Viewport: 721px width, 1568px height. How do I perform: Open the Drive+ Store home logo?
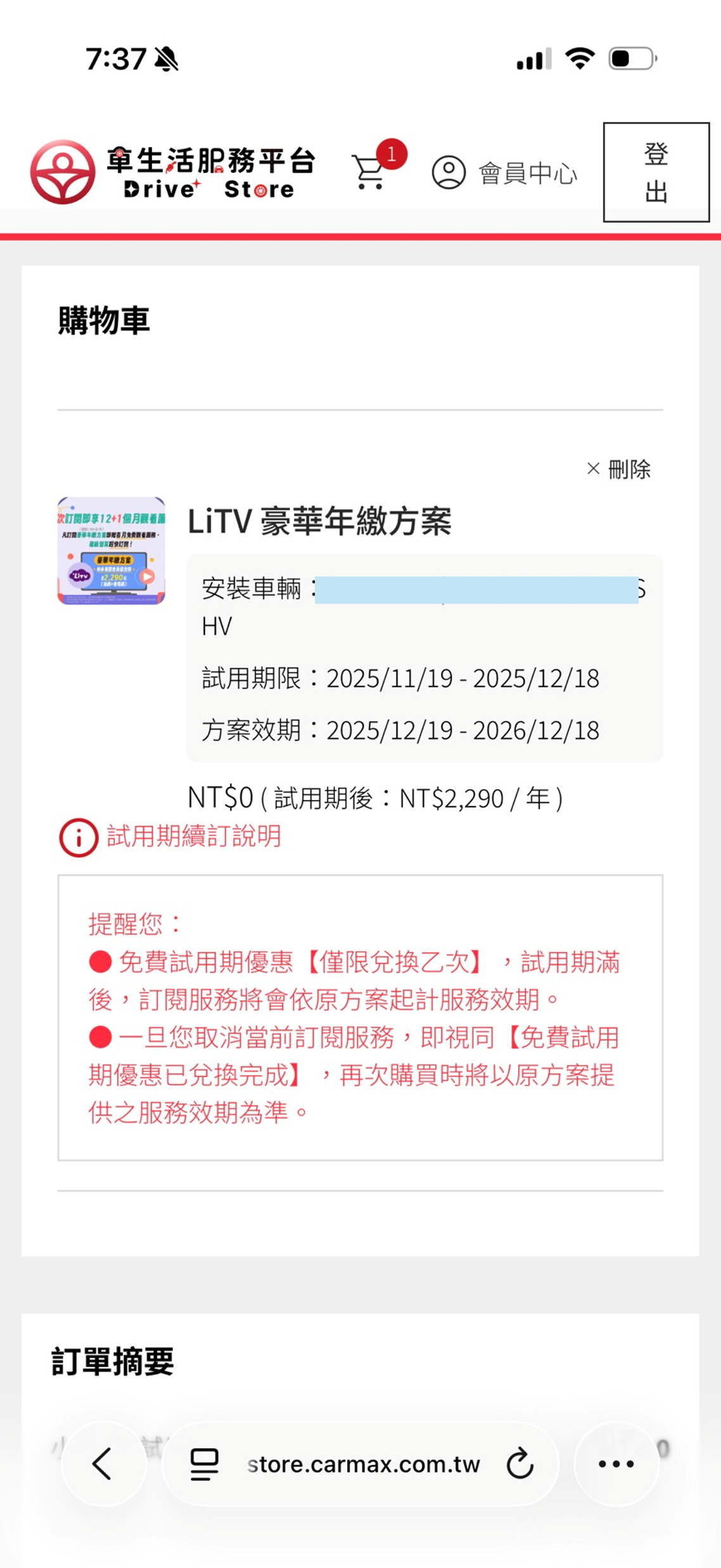(172, 172)
